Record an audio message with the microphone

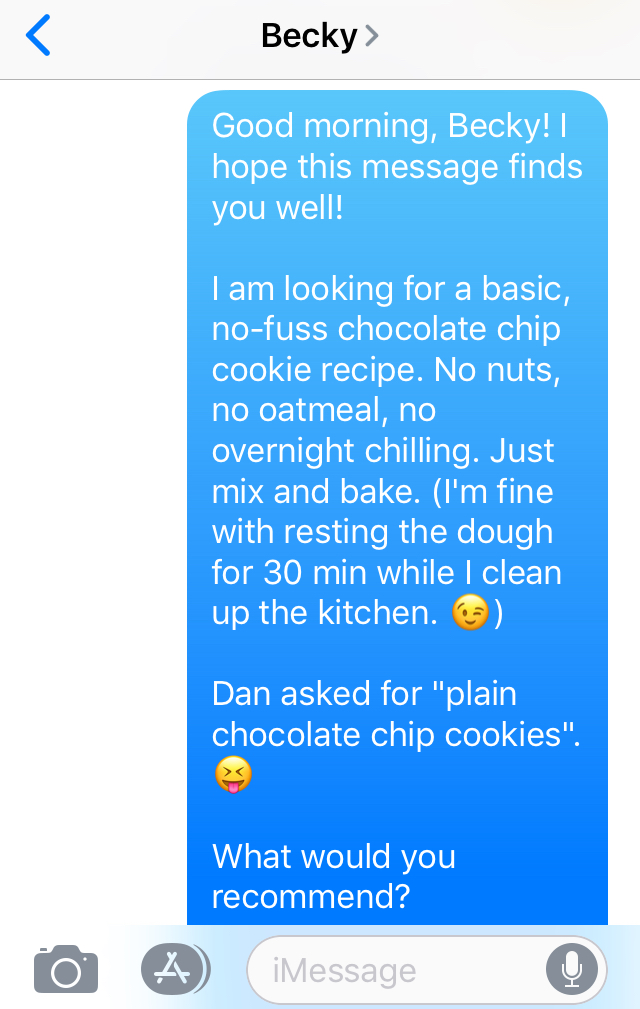(x=572, y=969)
